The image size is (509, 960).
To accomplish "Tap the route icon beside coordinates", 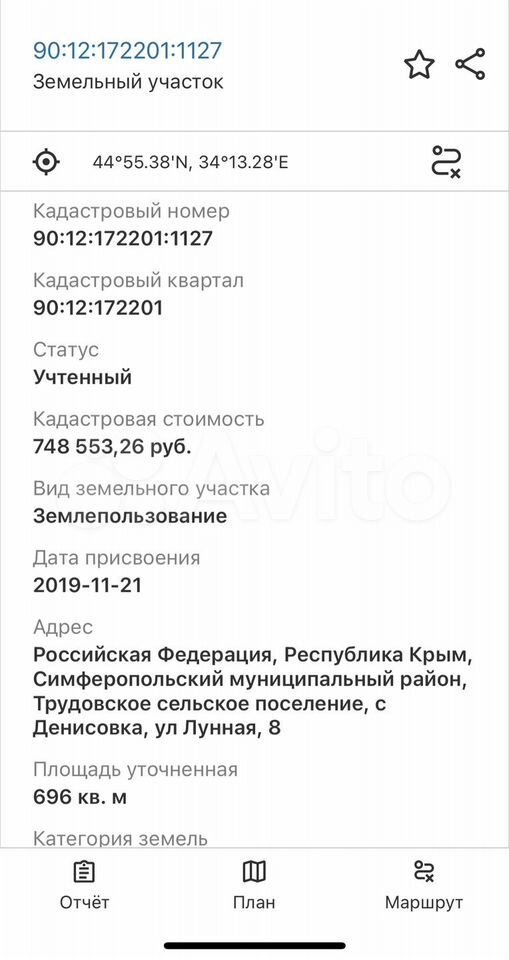I will [446, 162].
